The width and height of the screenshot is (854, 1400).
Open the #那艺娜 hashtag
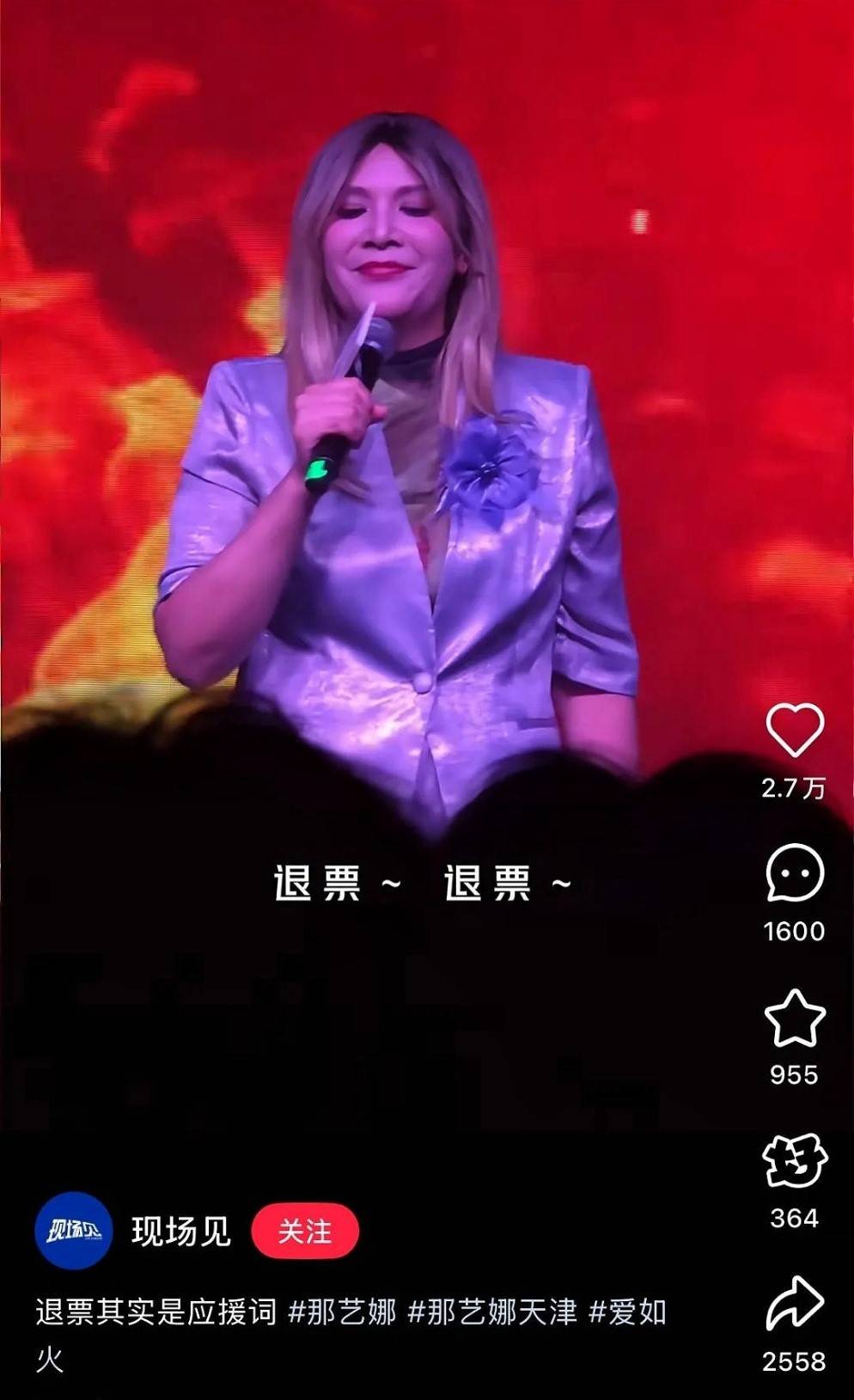pyautogui.click(x=342, y=1312)
